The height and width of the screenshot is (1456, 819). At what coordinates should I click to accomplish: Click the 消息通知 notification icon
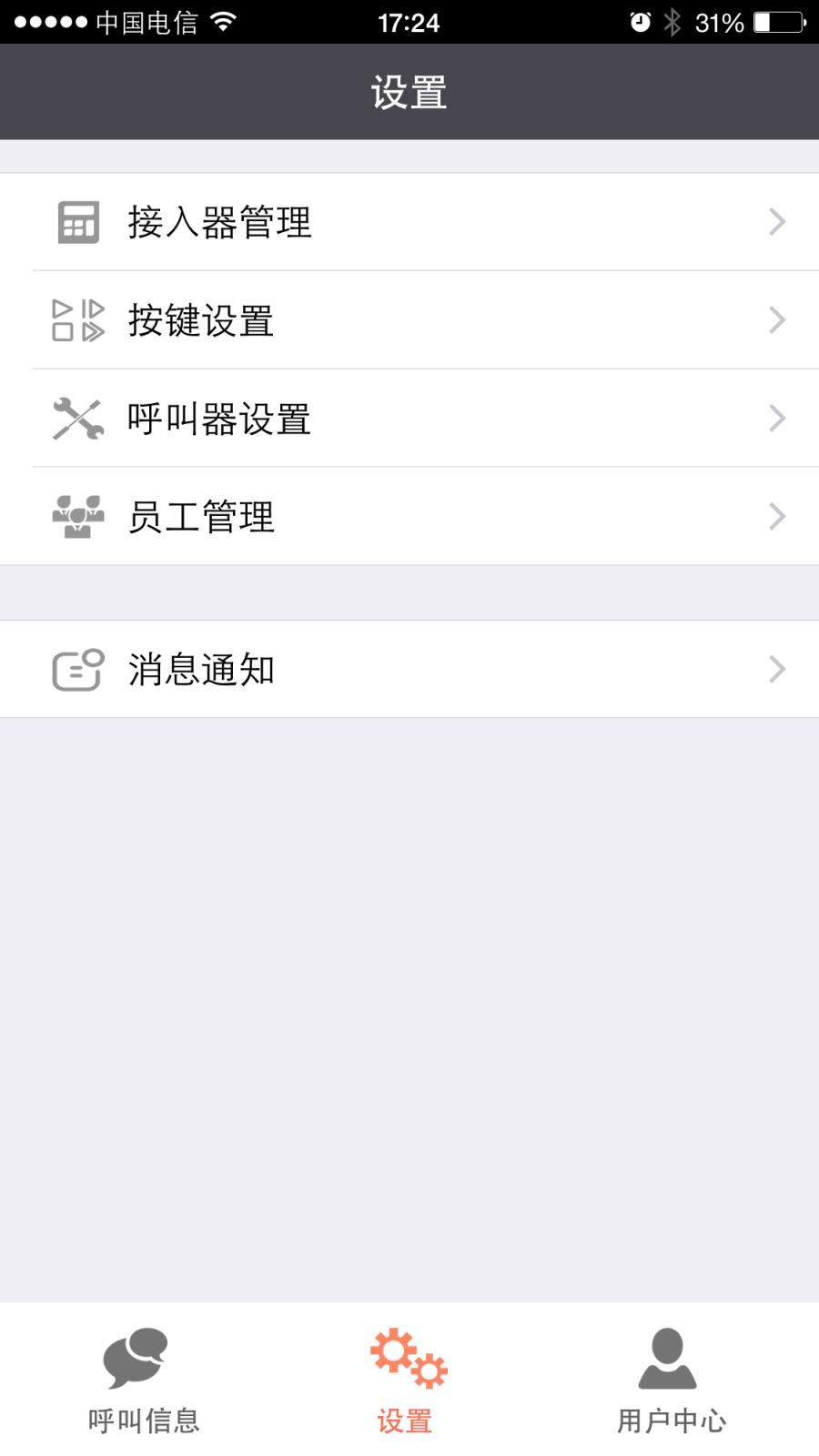tap(77, 669)
